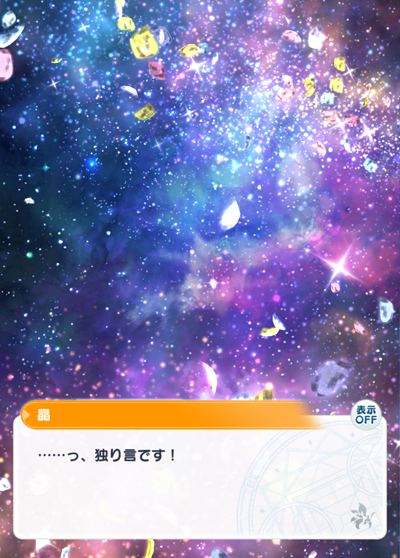Tap the dialogue box to advance text
The width and height of the screenshot is (400, 558).
click(200, 477)
